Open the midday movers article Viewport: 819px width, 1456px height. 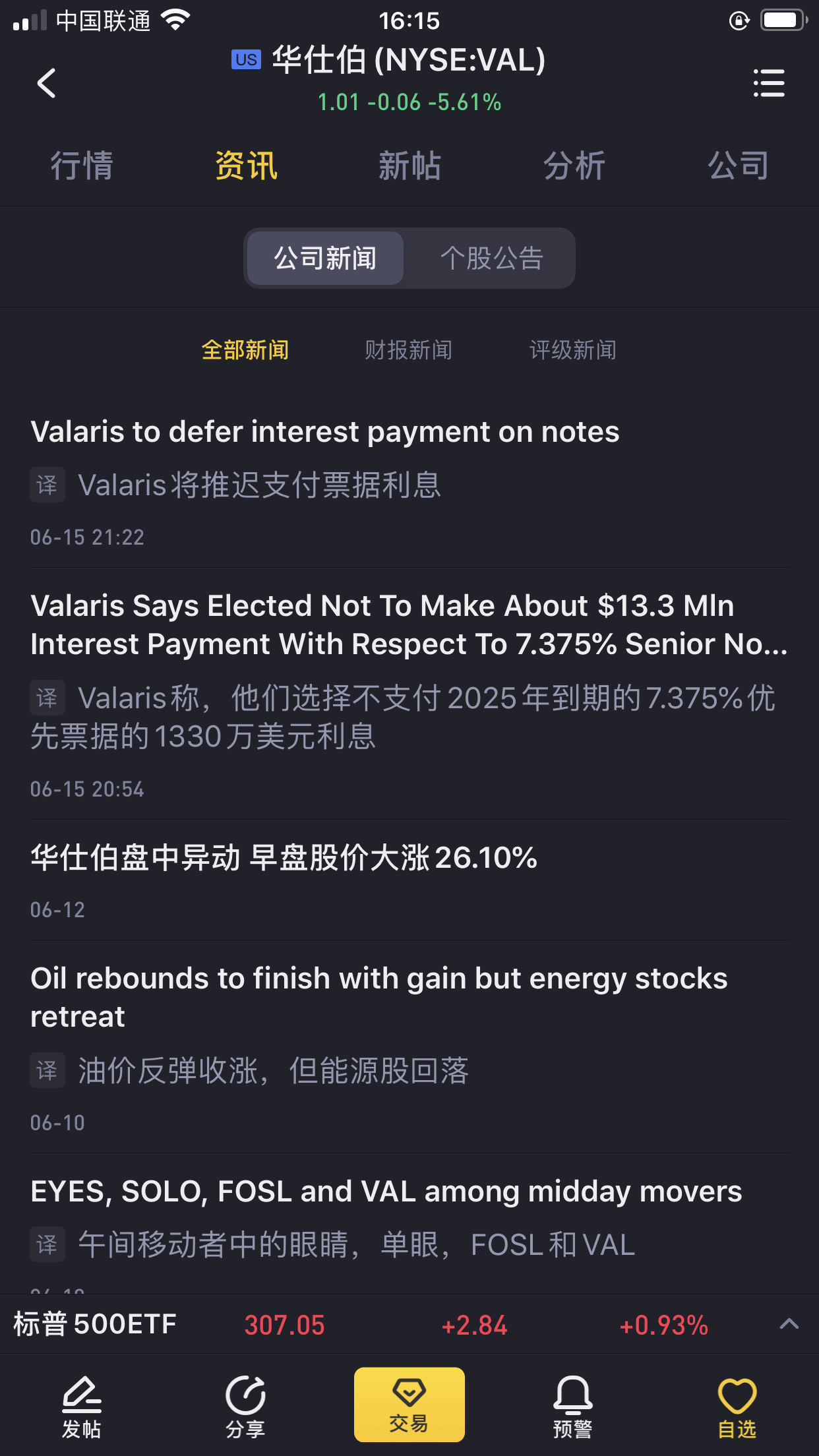pos(409,1223)
